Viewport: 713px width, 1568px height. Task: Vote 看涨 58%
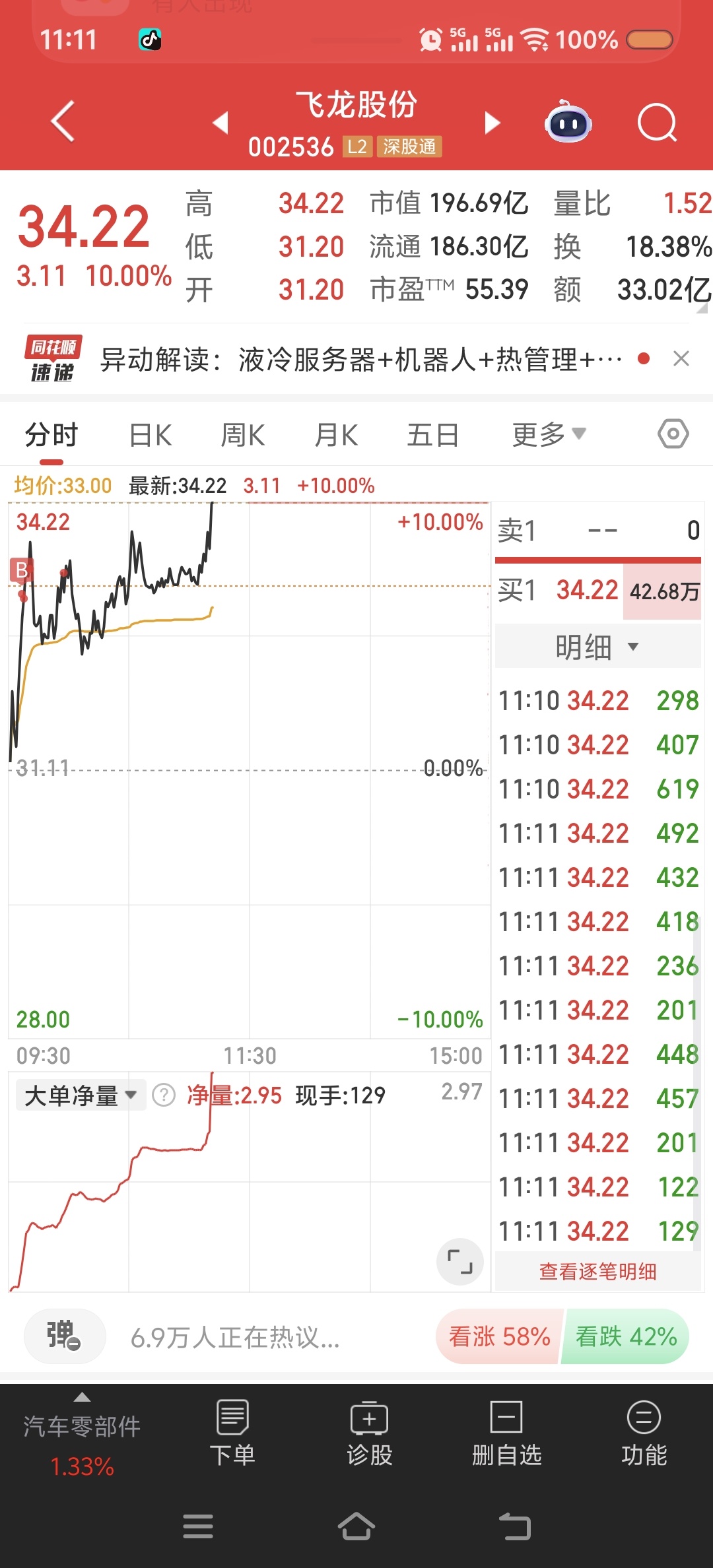pyautogui.click(x=500, y=1337)
